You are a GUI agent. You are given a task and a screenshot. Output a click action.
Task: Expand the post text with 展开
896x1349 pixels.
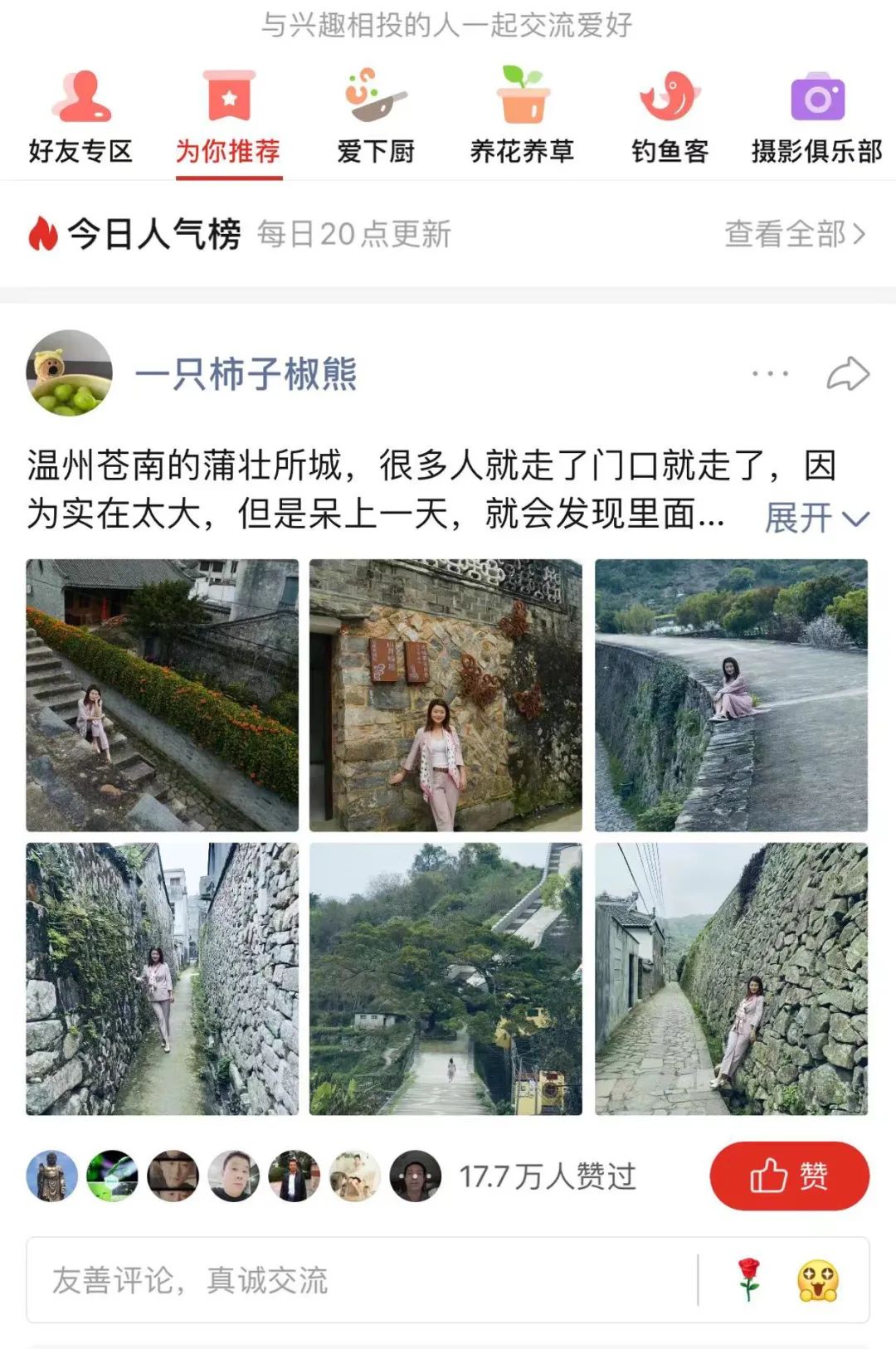coord(816,519)
